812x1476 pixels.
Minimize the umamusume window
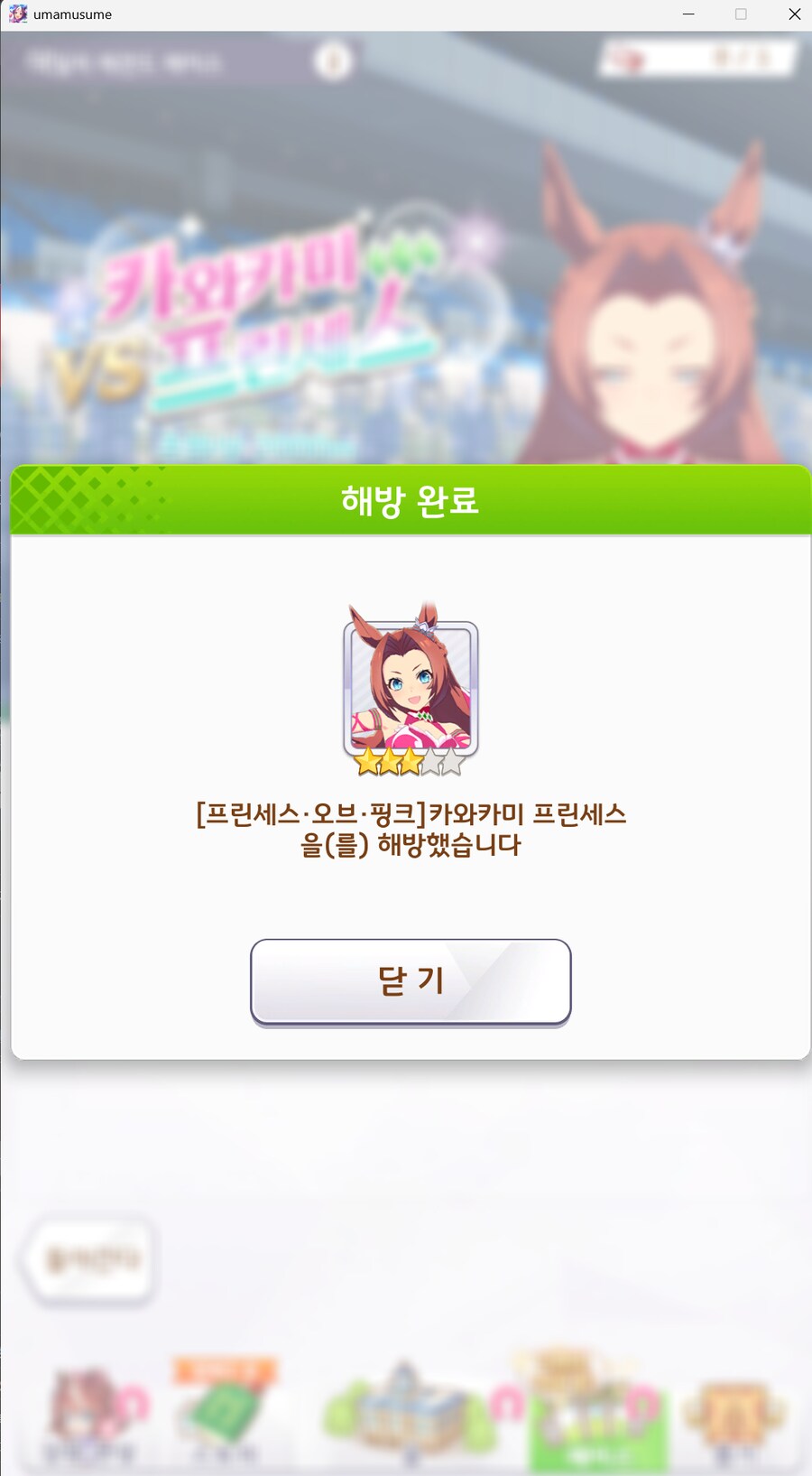(x=688, y=14)
